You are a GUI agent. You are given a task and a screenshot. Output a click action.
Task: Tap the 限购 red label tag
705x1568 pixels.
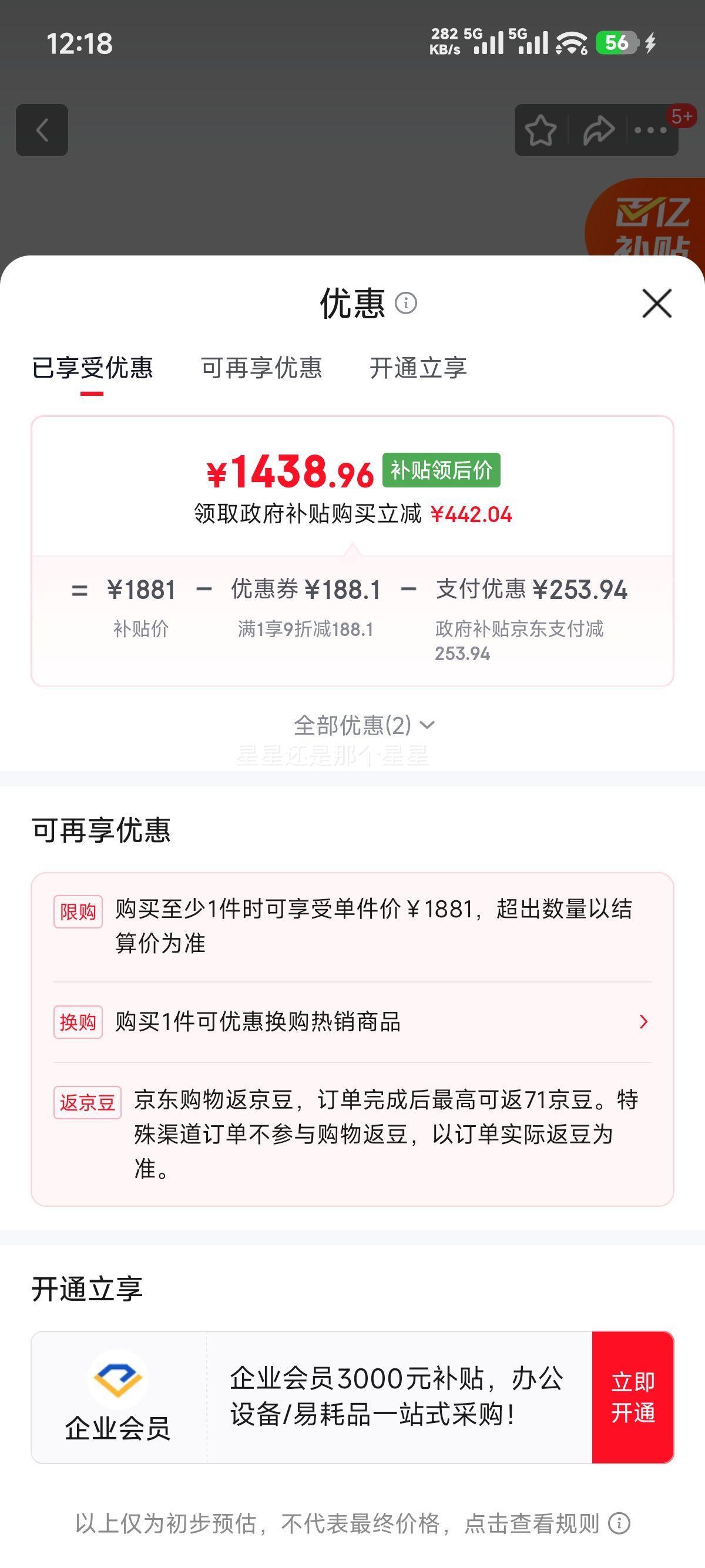click(x=78, y=912)
